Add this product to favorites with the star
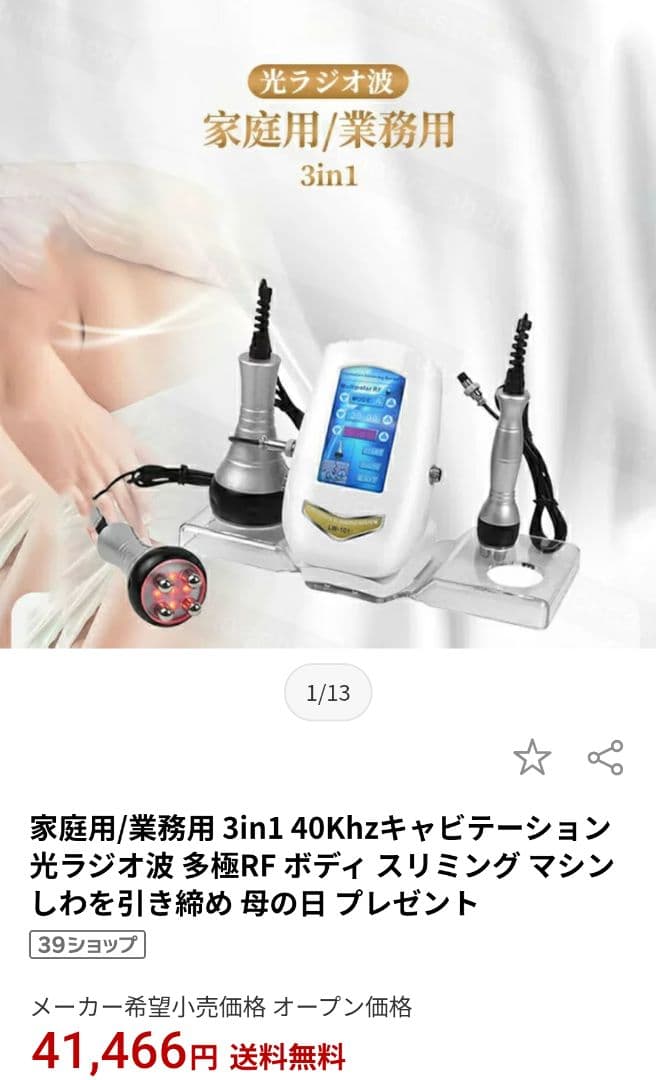 tap(532, 758)
